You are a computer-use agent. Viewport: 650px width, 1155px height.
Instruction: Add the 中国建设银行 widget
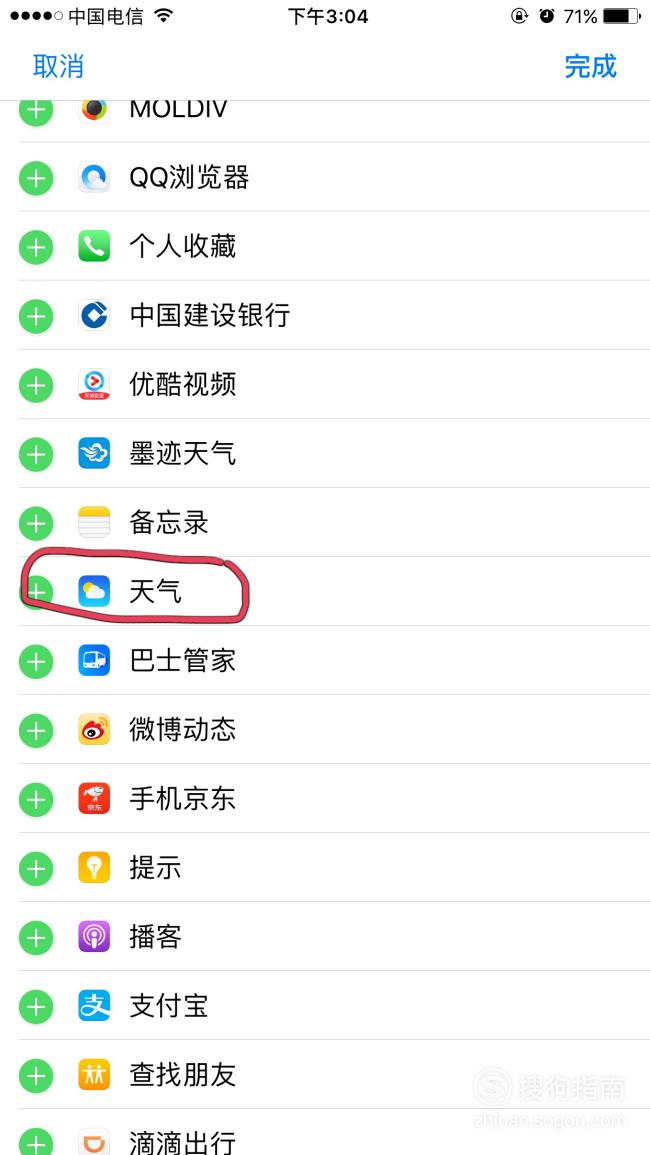tap(36, 317)
